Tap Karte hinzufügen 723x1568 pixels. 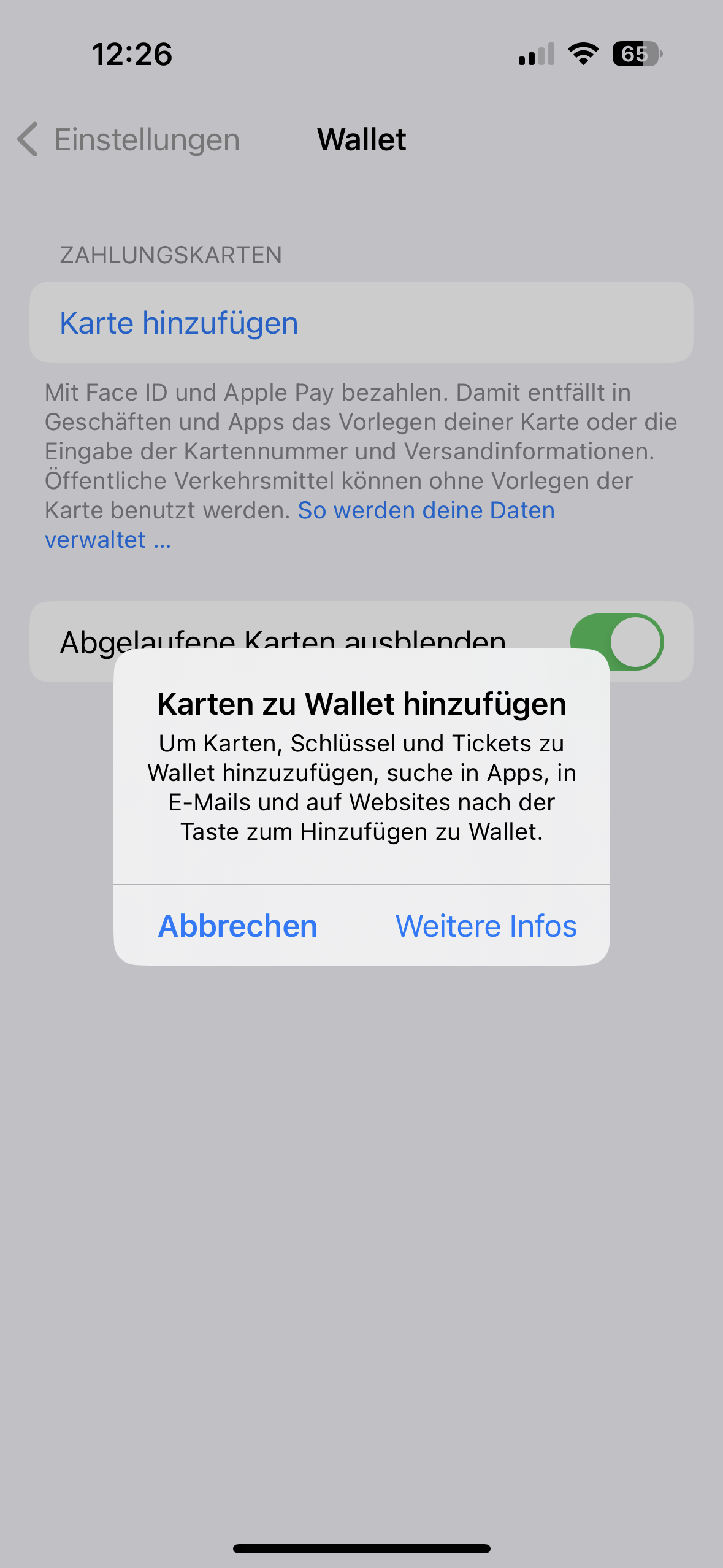point(361,322)
